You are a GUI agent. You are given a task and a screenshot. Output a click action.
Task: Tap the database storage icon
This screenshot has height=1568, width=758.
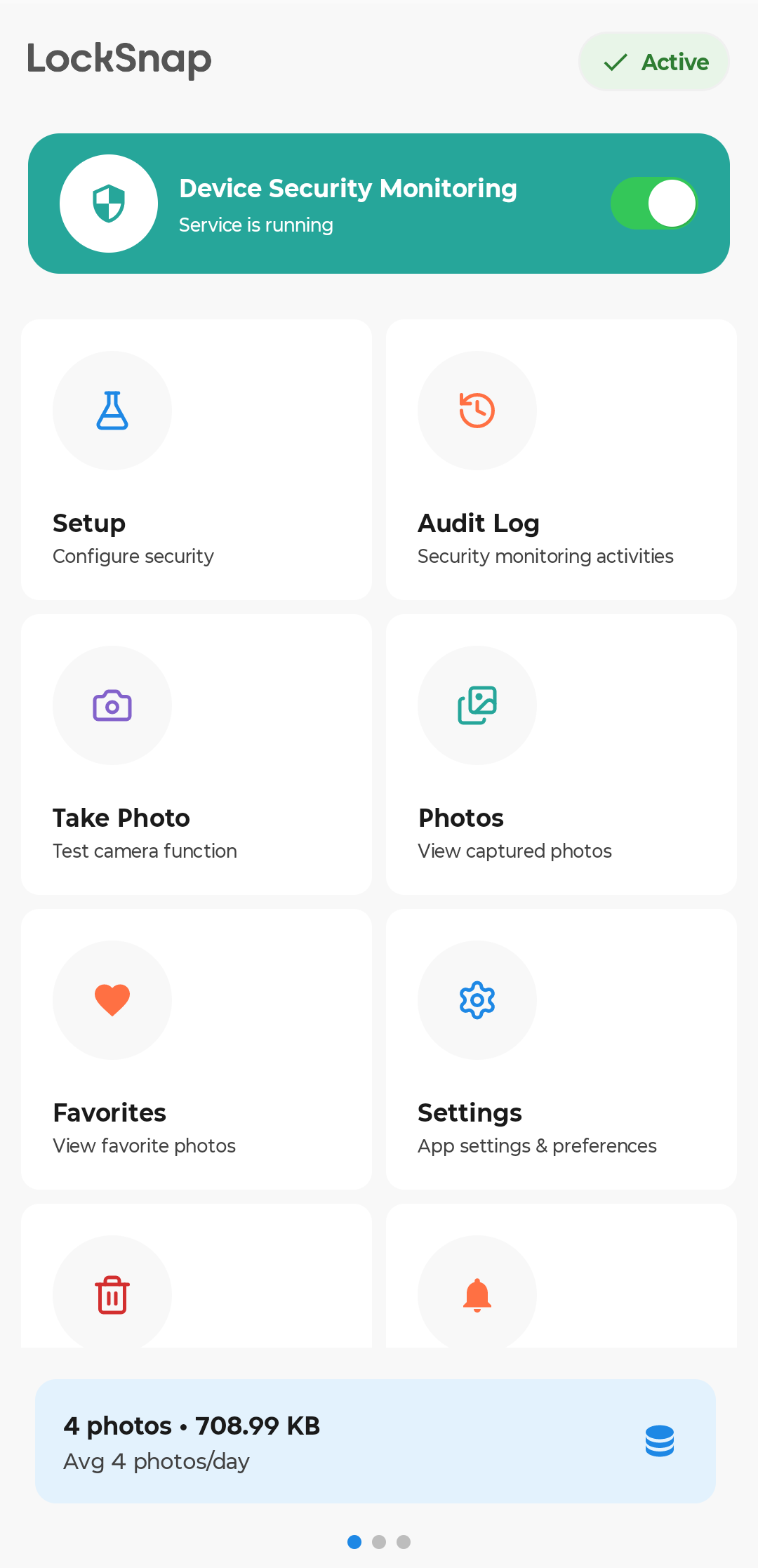pyautogui.click(x=660, y=1441)
